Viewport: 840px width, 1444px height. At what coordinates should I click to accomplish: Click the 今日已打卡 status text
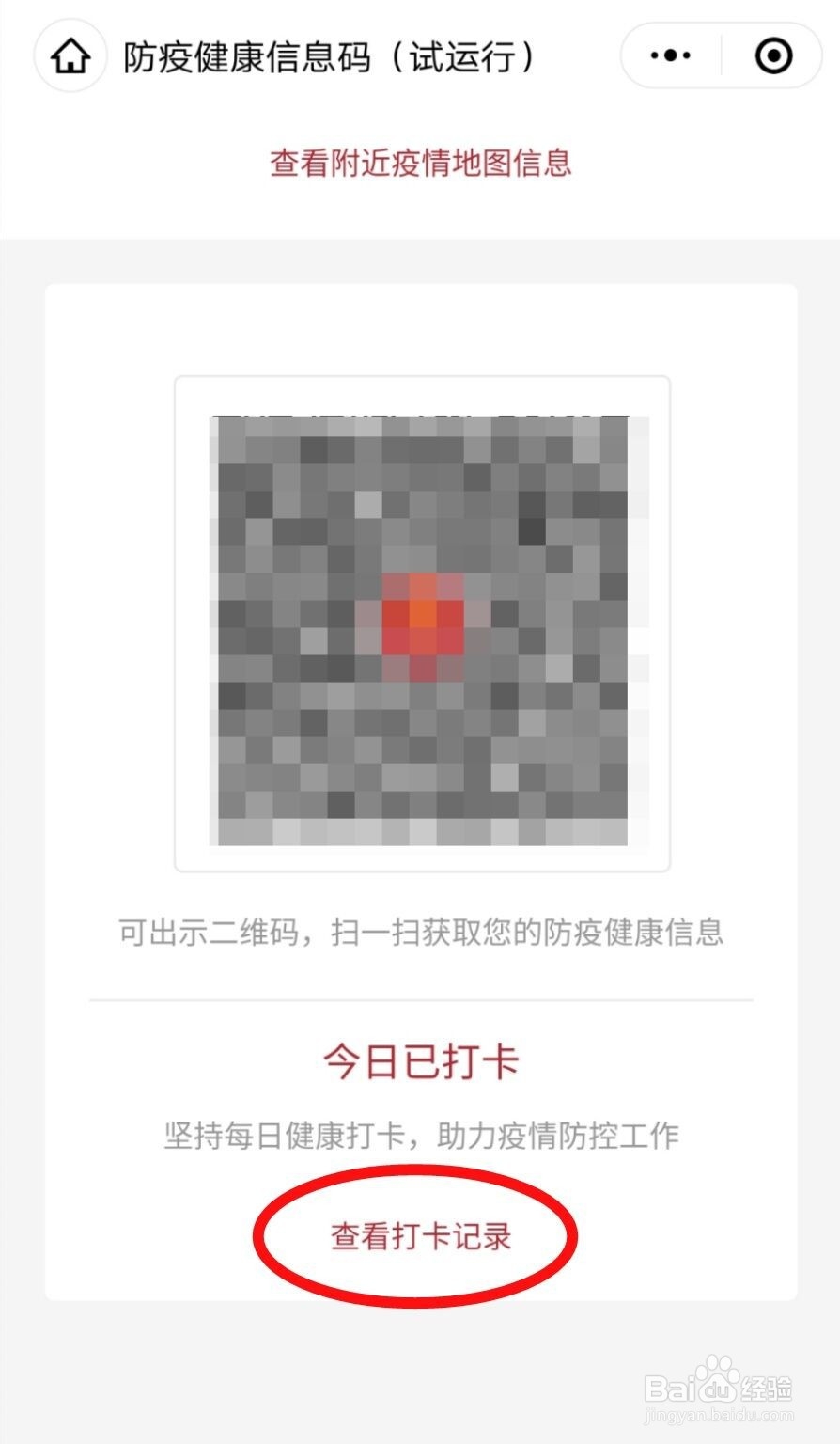[420, 1059]
